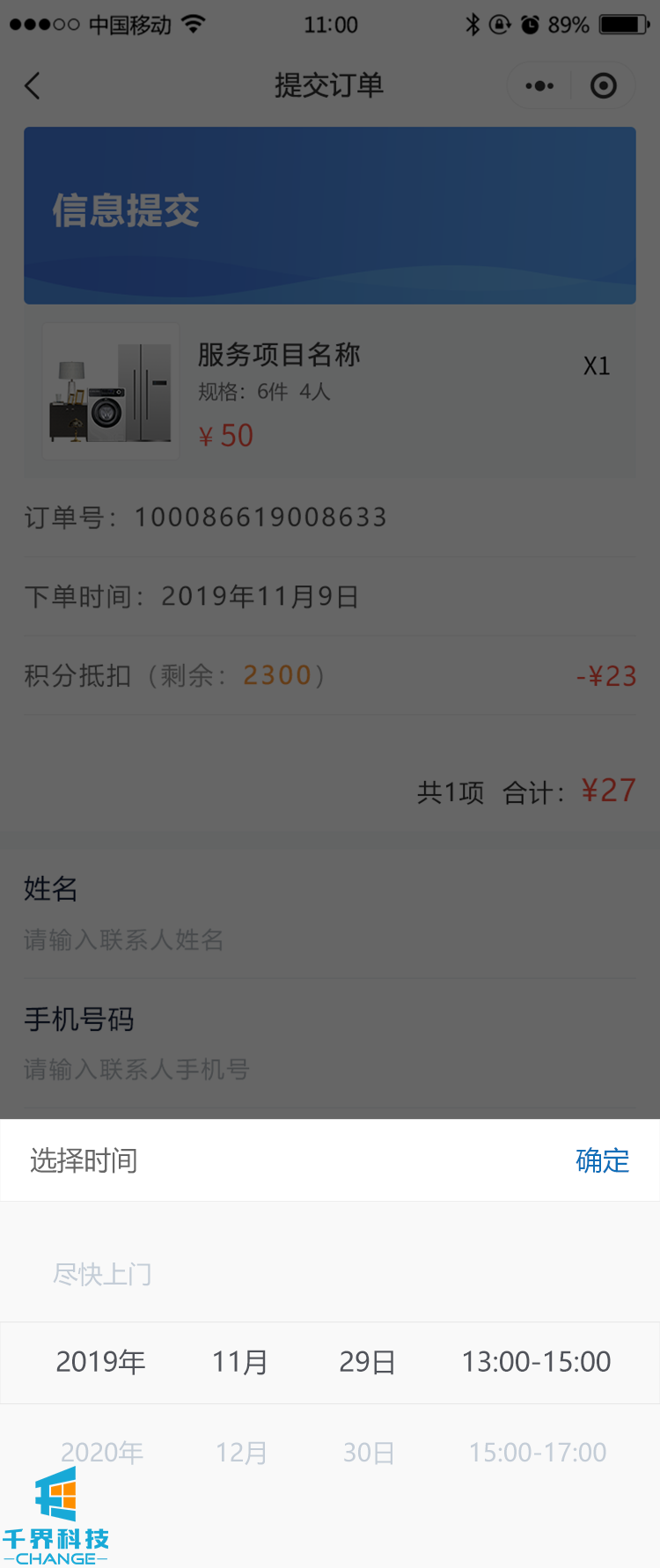This screenshot has width=660, height=1568.
Task: Open the "..." more options menu
Action: 539,85
